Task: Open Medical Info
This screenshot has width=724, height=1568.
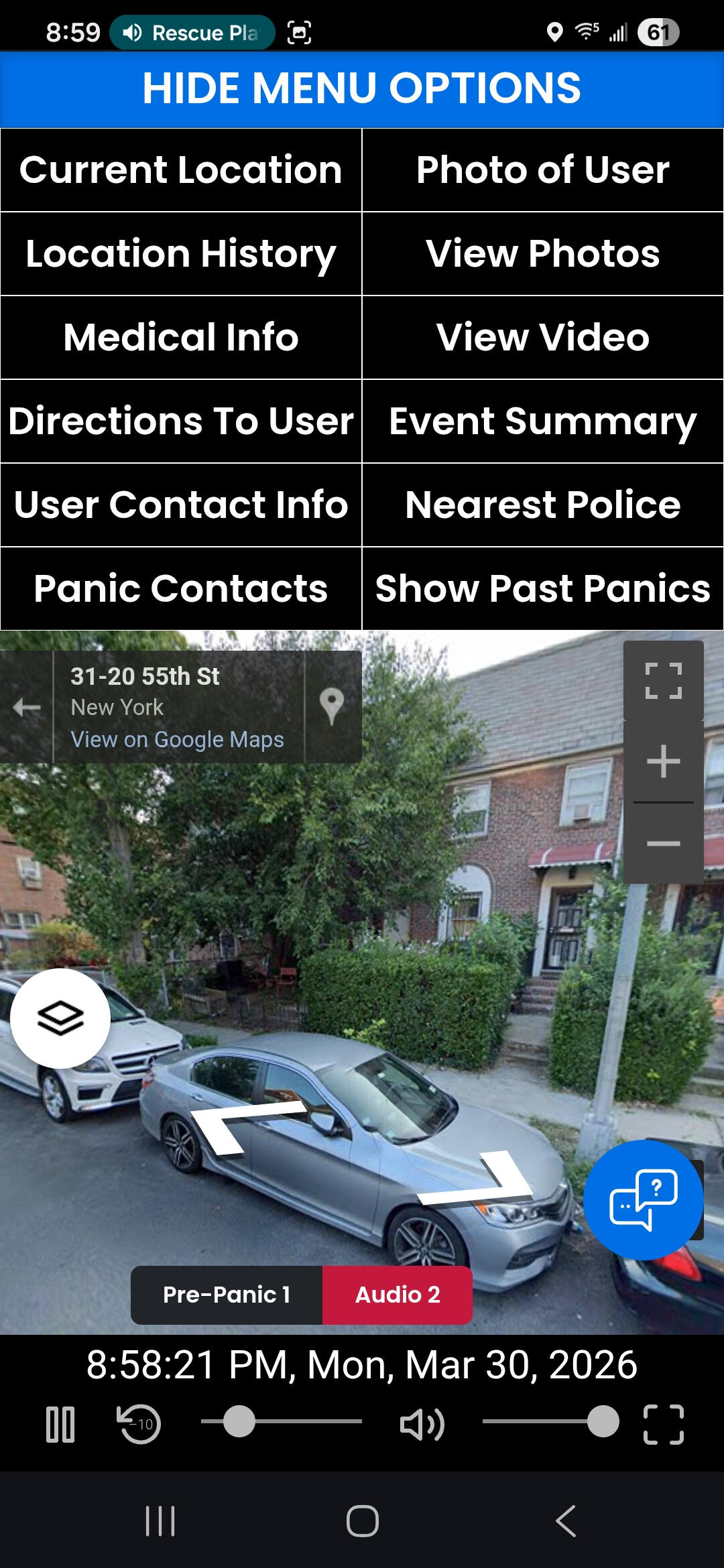Action: [x=181, y=338]
